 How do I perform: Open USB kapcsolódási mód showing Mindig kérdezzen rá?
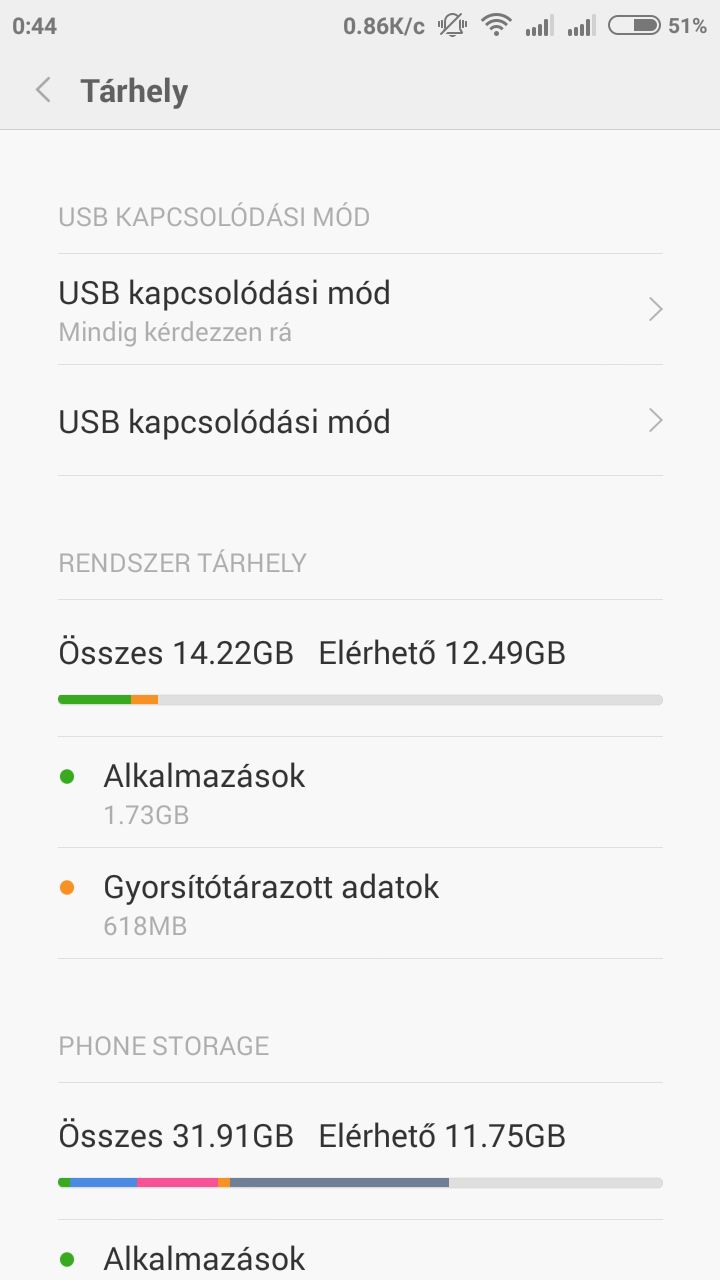(x=360, y=309)
